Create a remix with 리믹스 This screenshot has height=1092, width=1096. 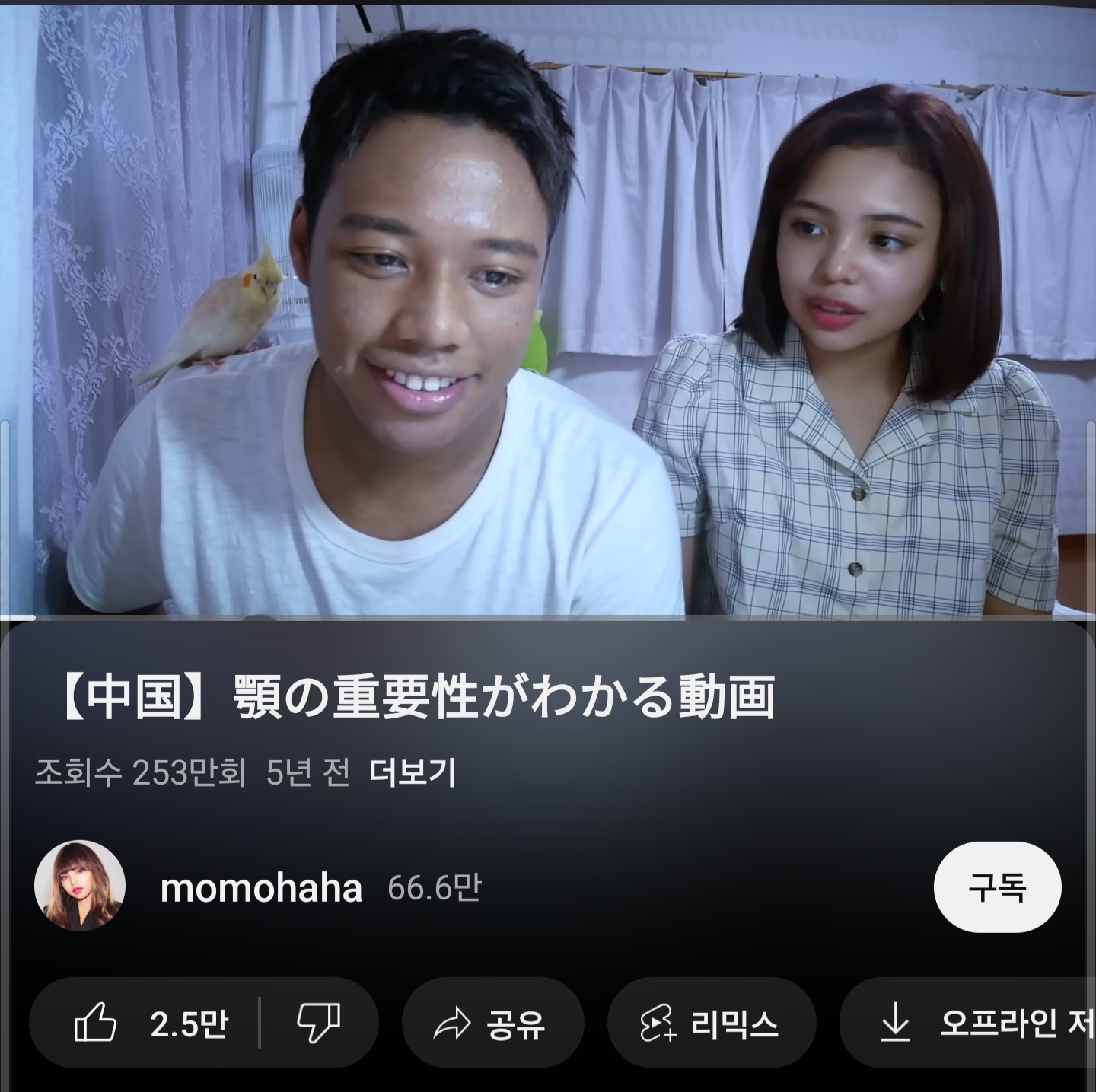tap(711, 1022)
